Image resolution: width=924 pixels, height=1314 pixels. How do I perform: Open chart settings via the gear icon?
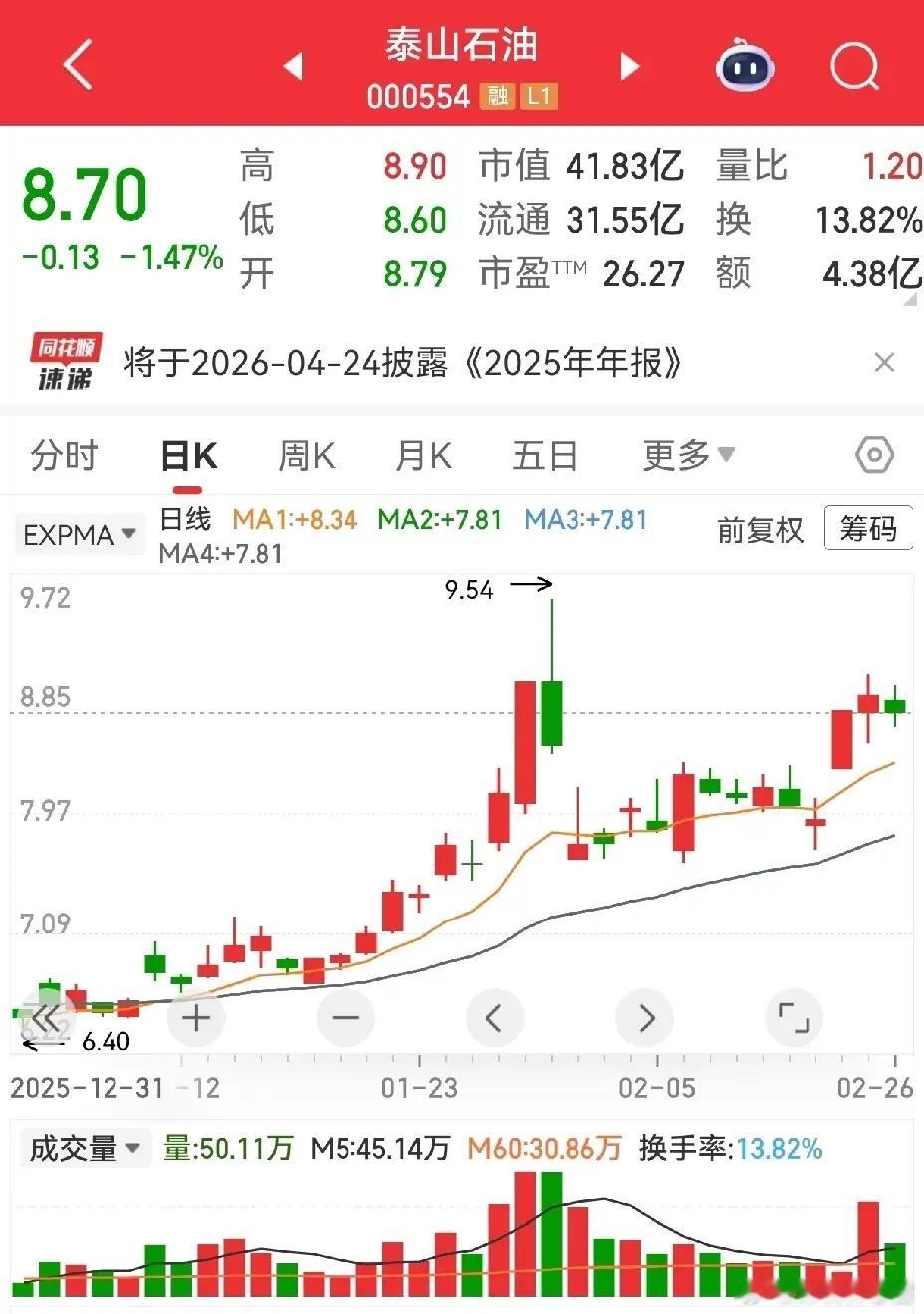(x=873, y=454)
